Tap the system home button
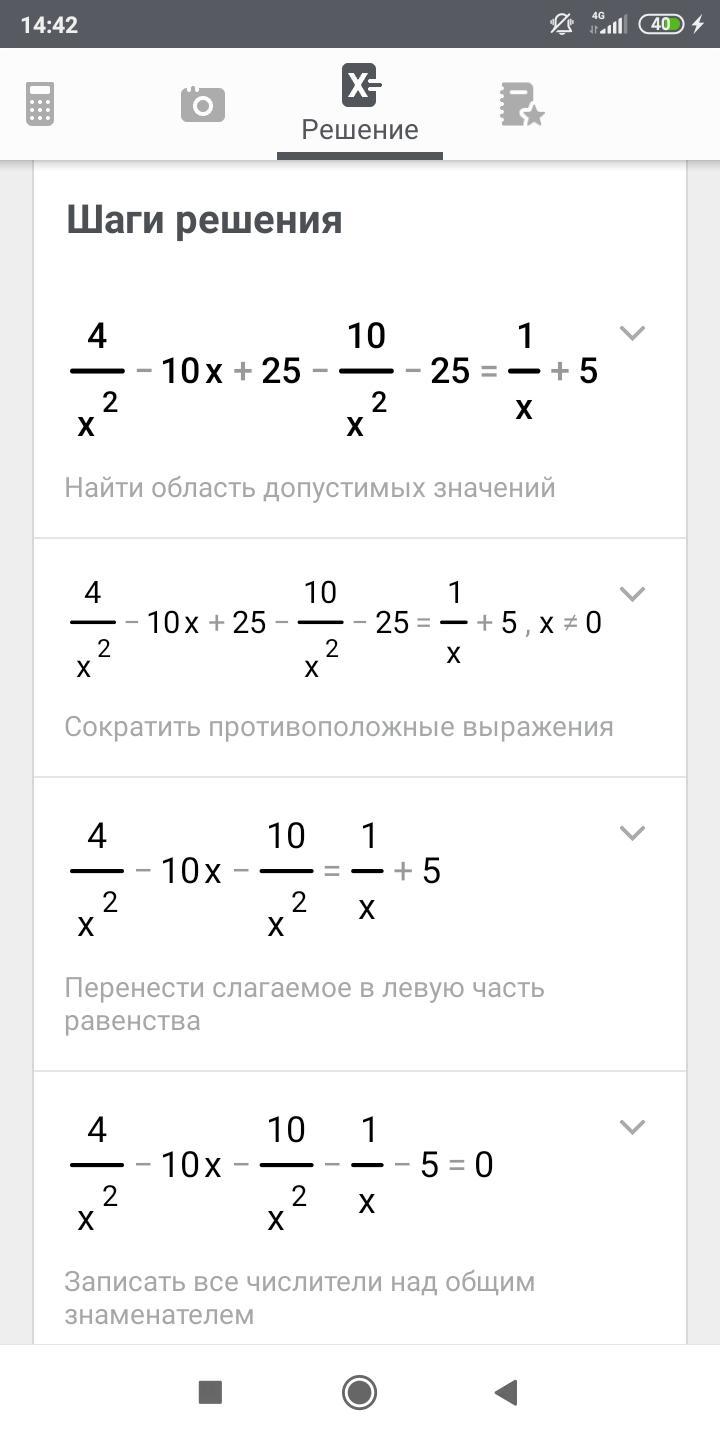Image resolution: width=720 pixels, height=1440 pixels. tap(359, 1392)
